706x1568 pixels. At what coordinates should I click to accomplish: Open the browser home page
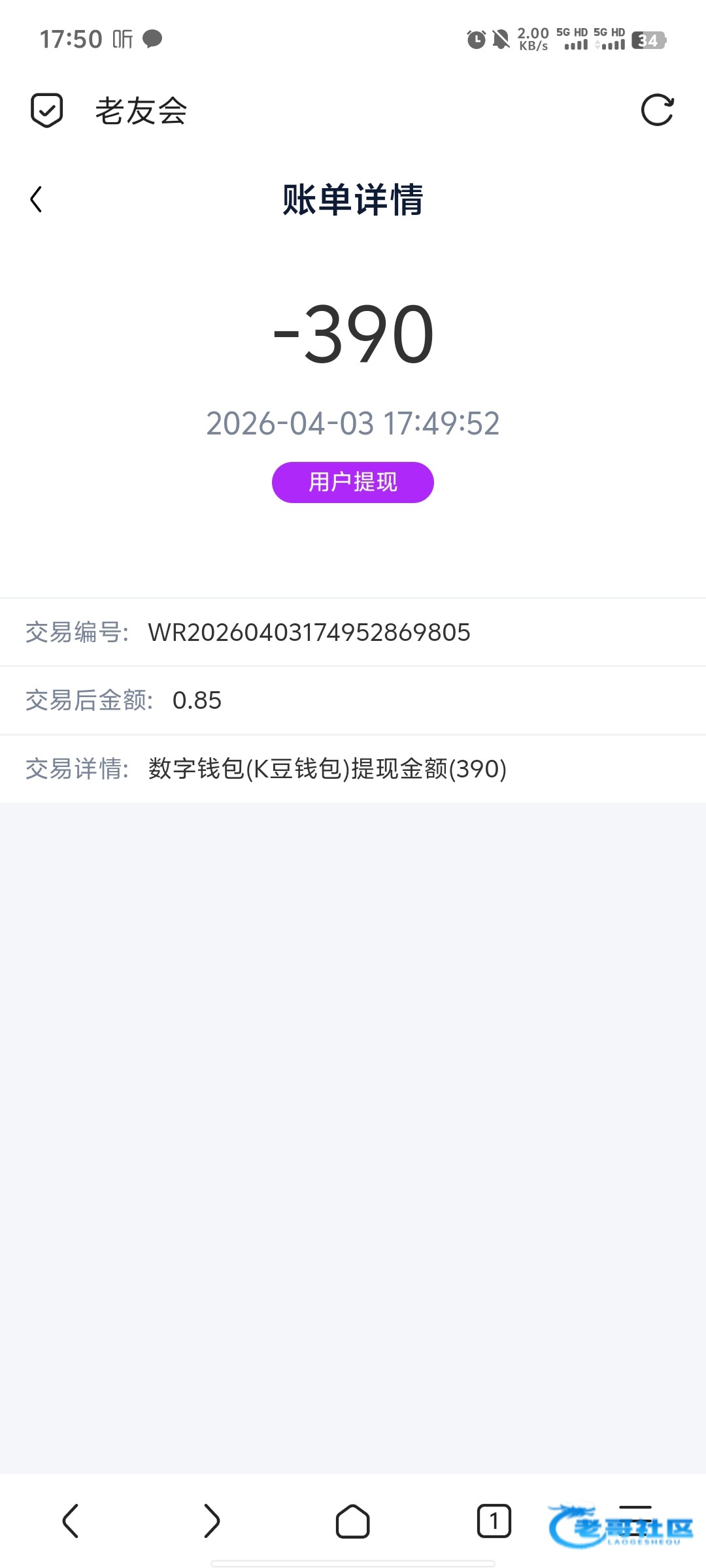point(353,1521)
